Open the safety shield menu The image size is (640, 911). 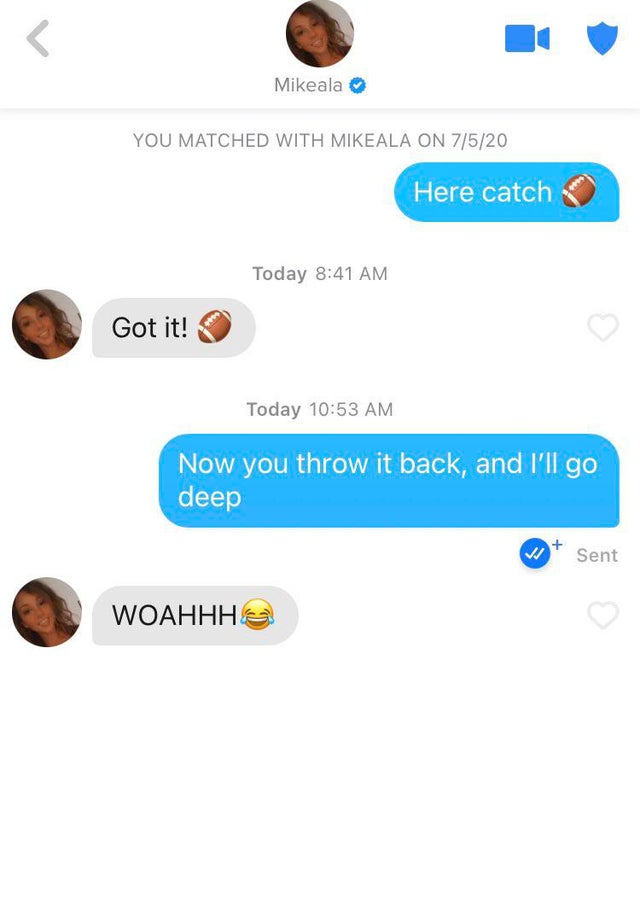pos(601,38)
